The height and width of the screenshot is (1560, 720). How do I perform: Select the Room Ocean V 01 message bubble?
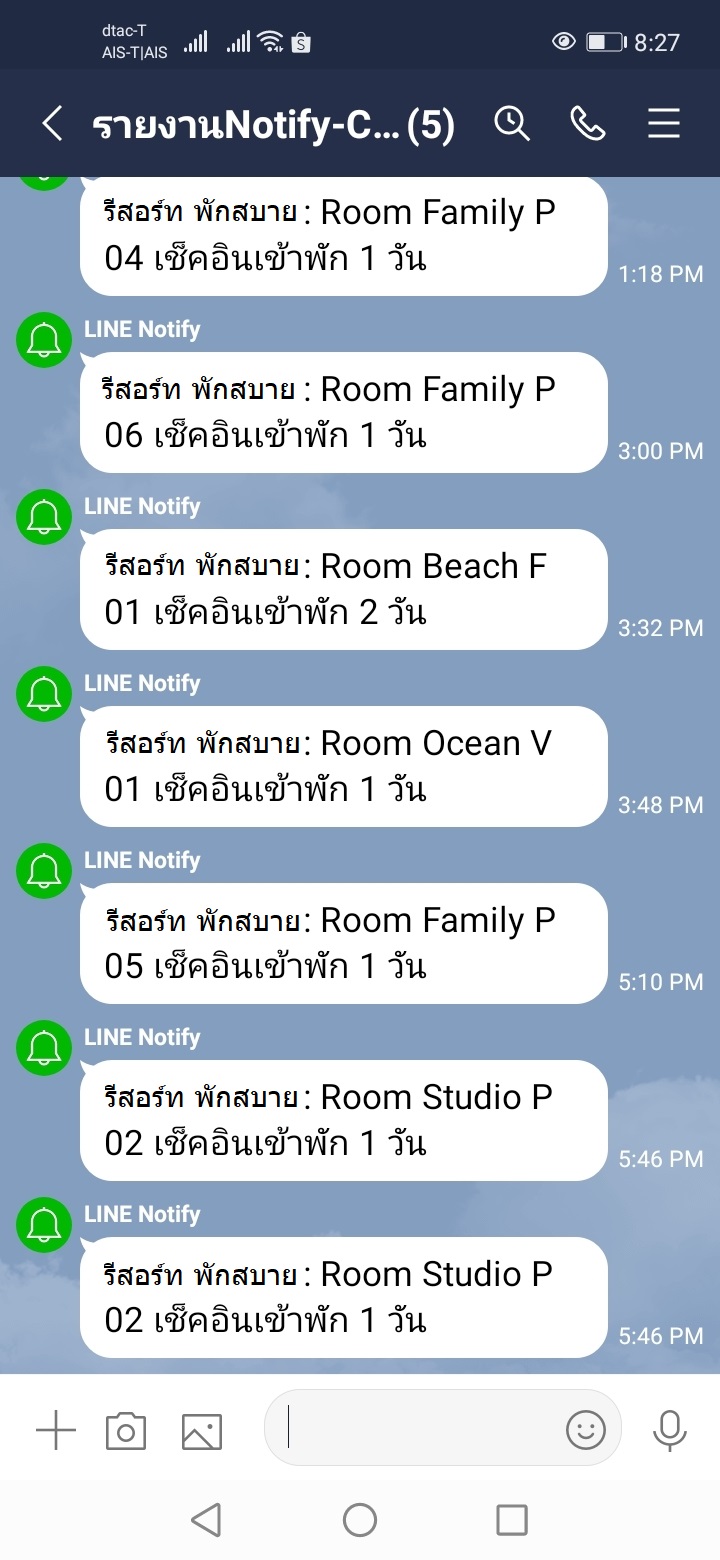(x=342, y=767)
